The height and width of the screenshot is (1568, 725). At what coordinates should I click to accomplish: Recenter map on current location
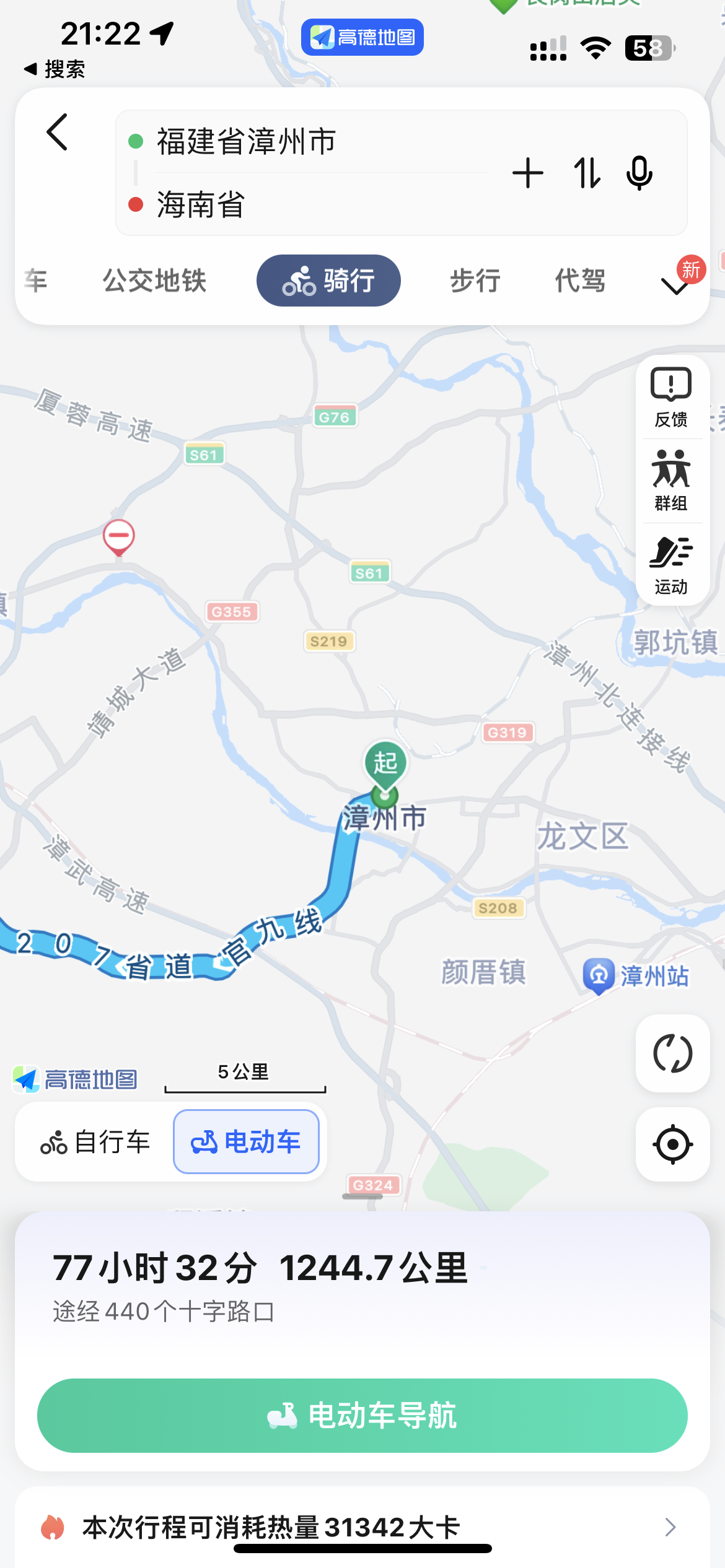pos(672,1144)
